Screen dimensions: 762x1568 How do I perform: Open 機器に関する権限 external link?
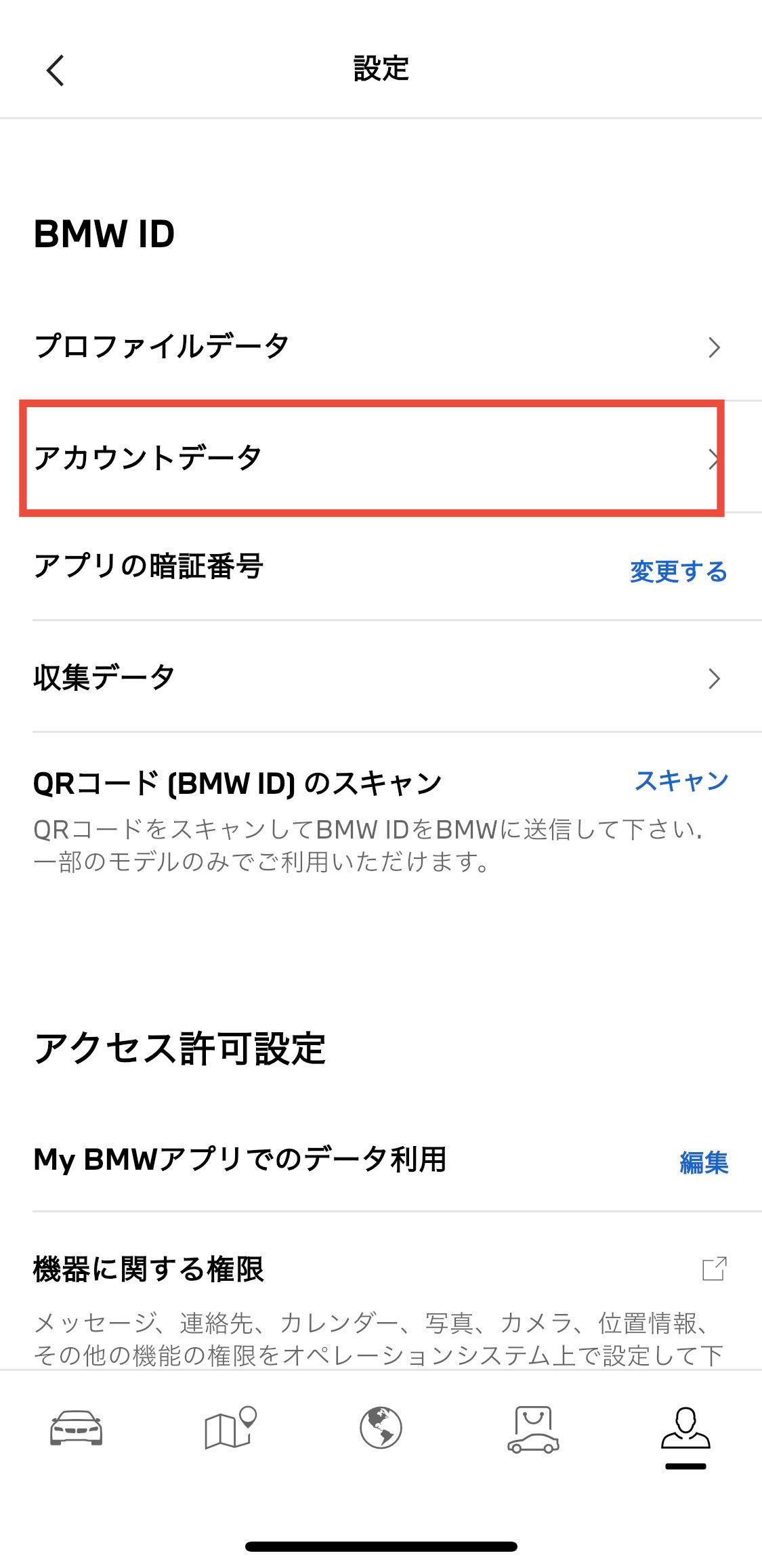click(x=714, y=1269)
